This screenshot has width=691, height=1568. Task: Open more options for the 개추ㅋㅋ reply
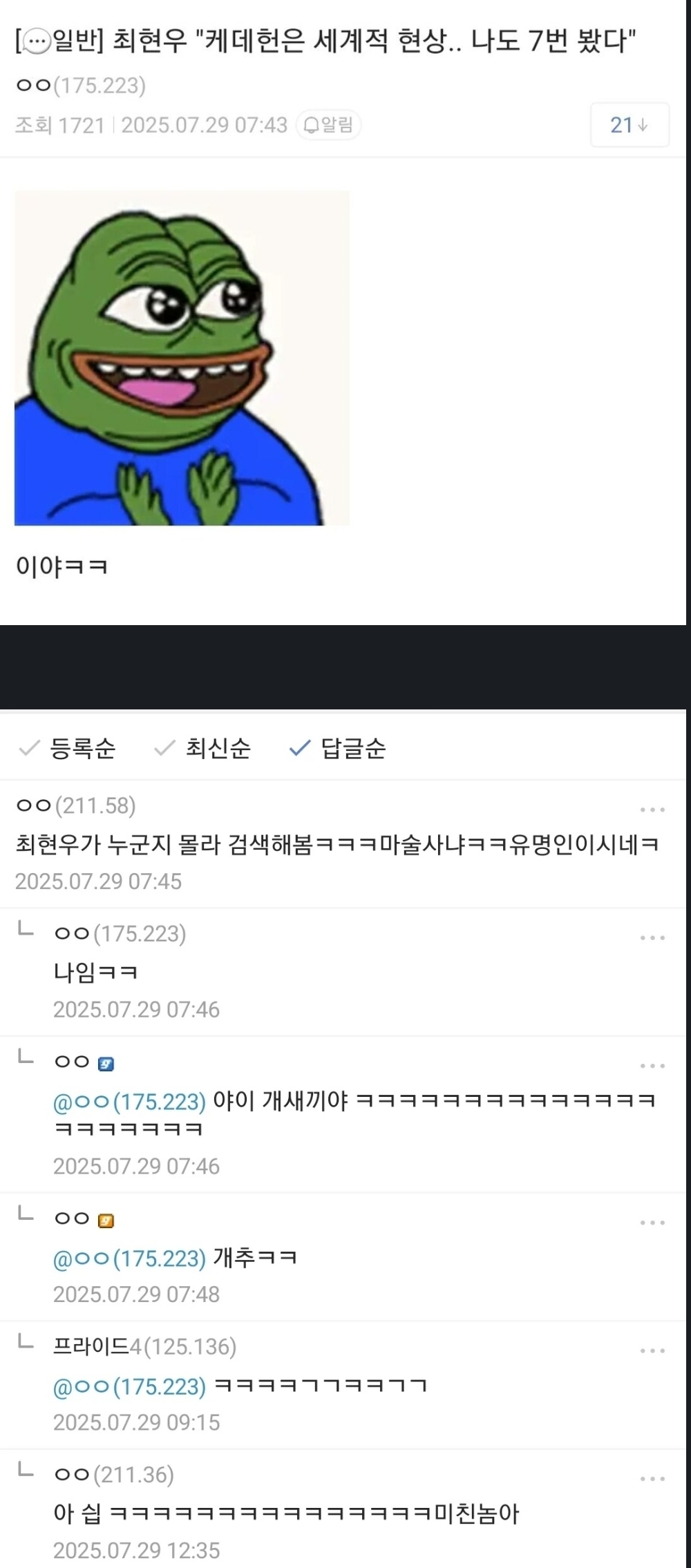click(x=652, y=1223)
